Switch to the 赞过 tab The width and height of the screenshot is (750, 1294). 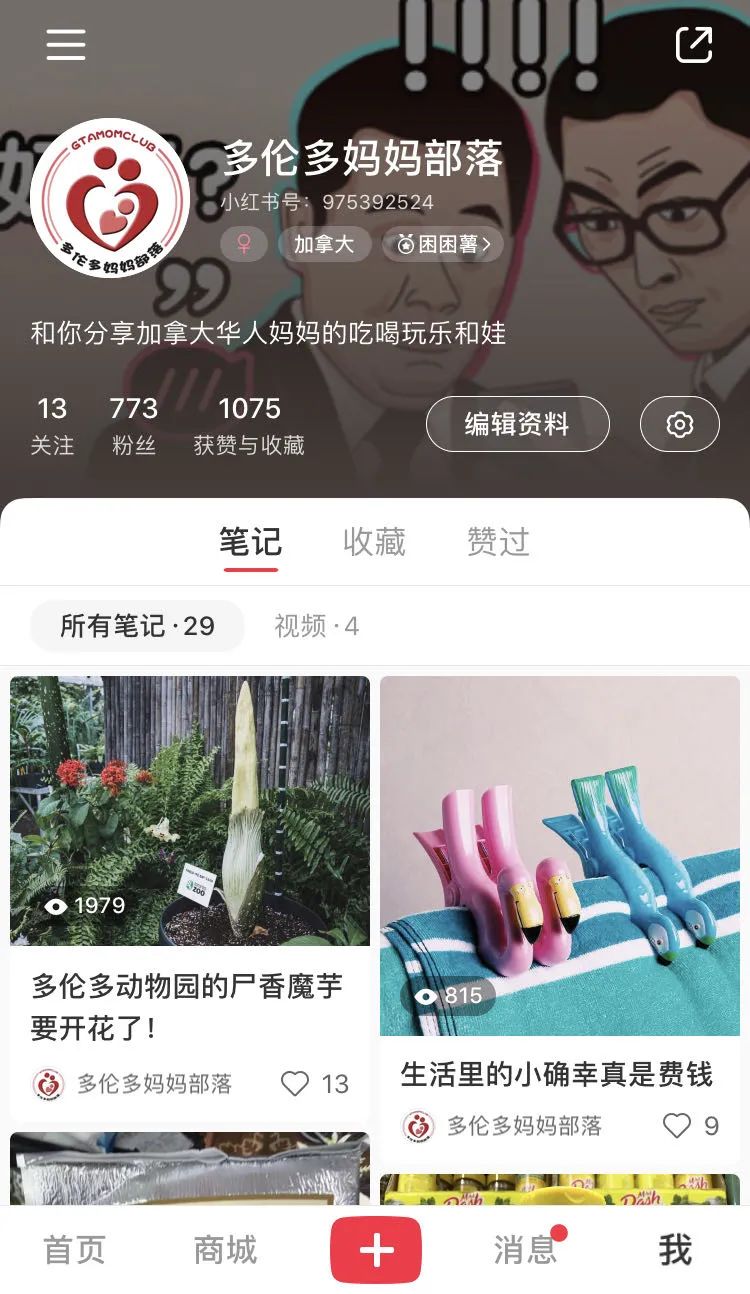point(498,541)
